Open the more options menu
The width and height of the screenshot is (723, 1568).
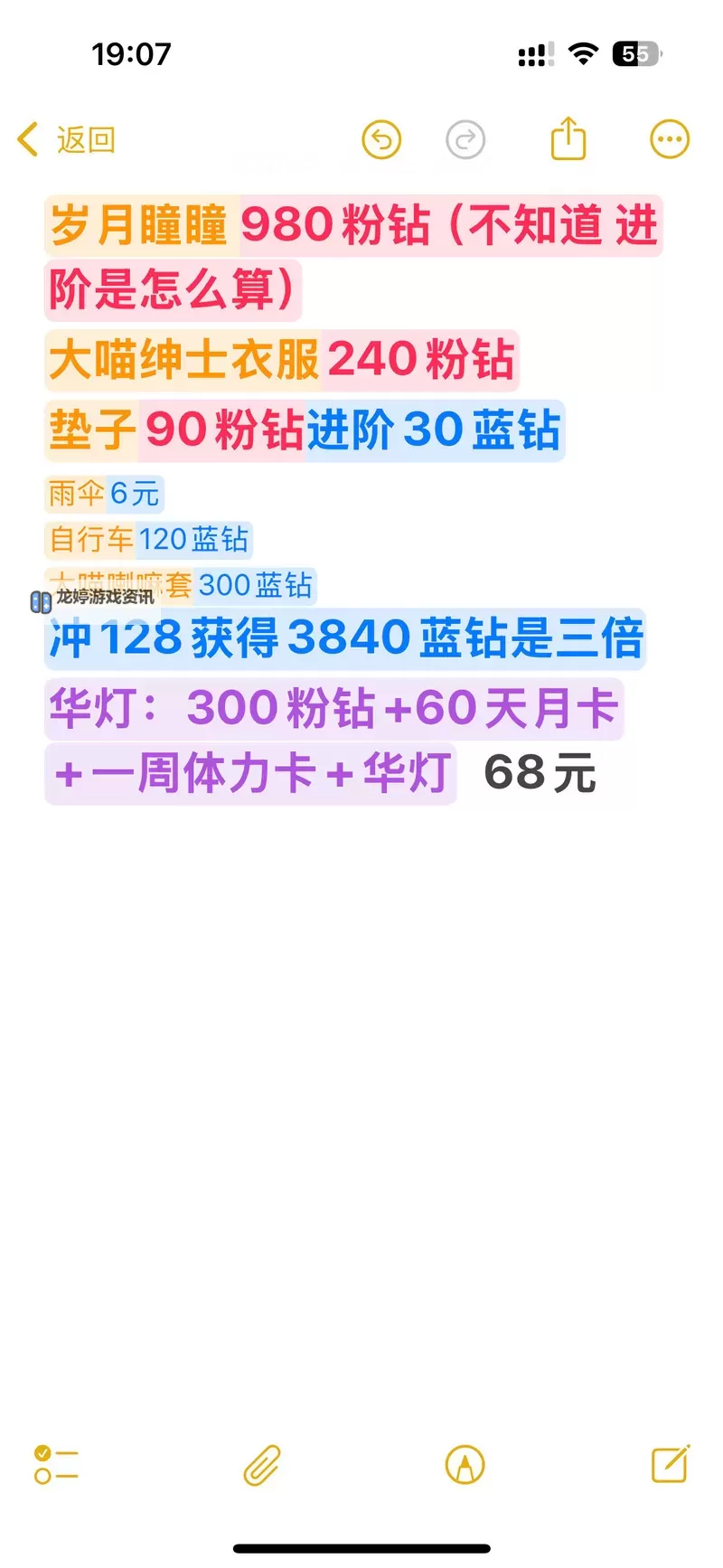point(670,140)
